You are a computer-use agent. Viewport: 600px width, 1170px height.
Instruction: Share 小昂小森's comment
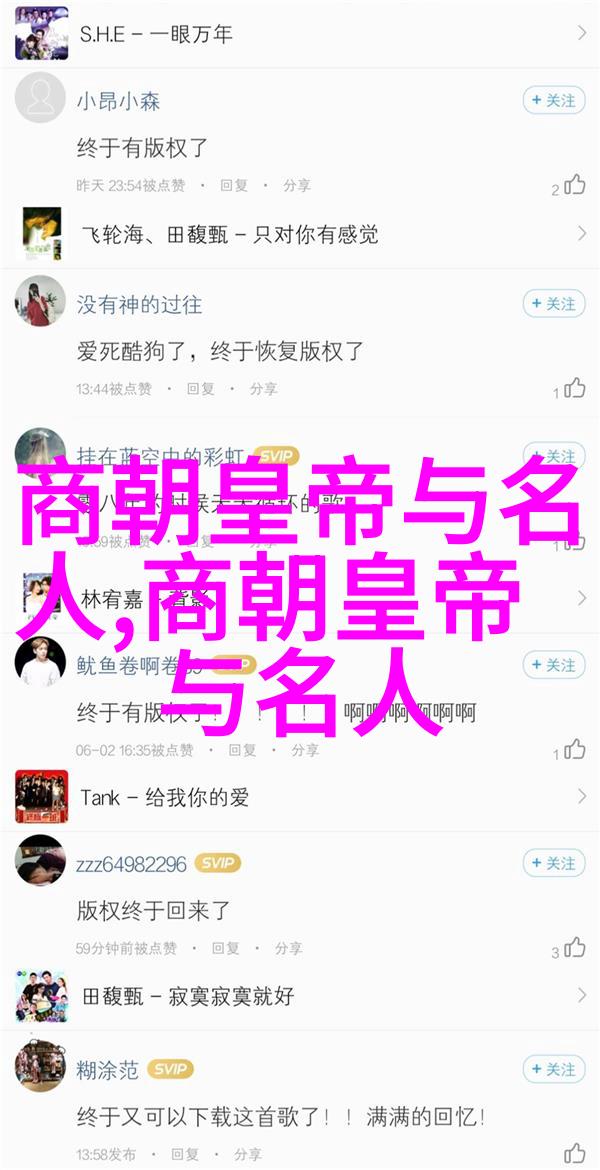point(296,186)
